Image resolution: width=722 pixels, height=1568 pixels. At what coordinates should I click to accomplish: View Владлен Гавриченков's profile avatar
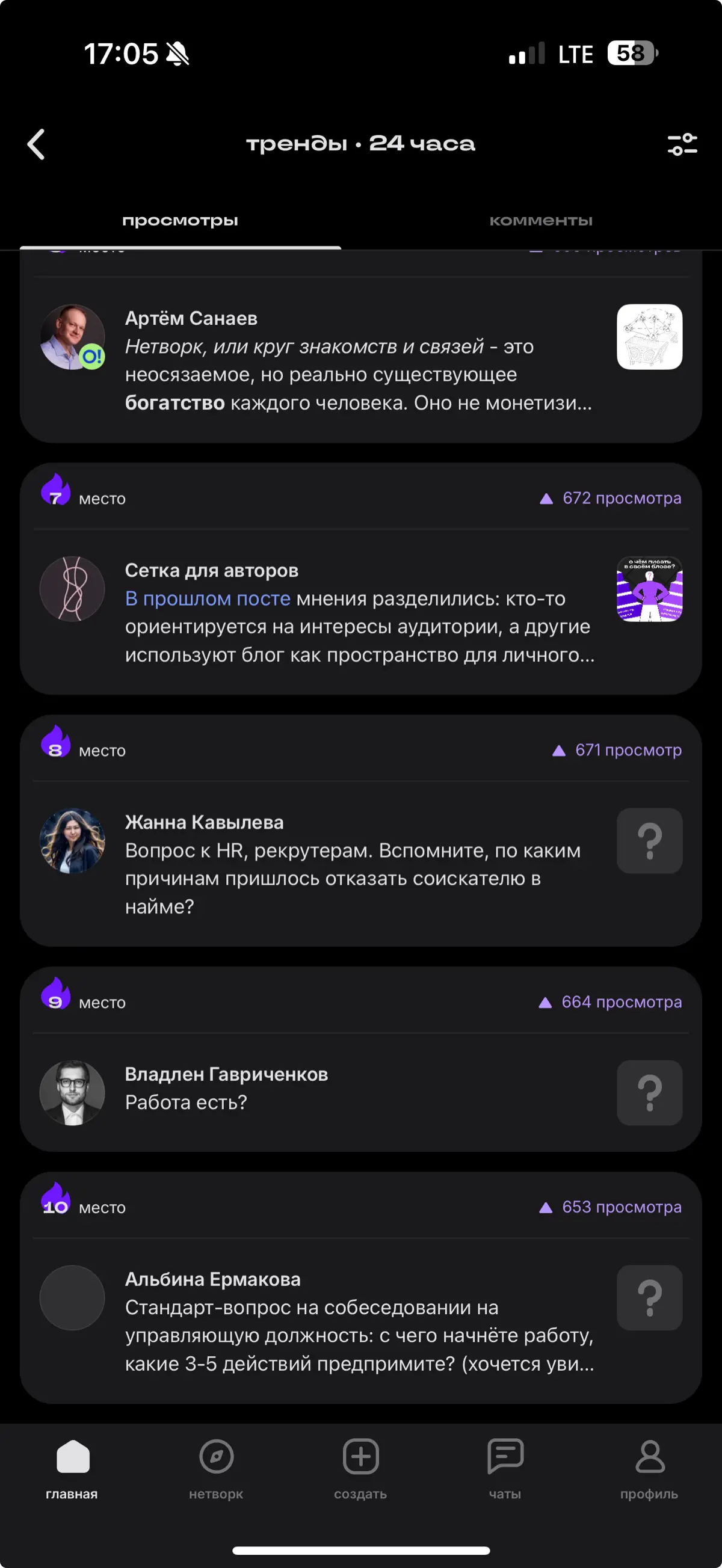pyautogui.click(x=72, y=1093)
